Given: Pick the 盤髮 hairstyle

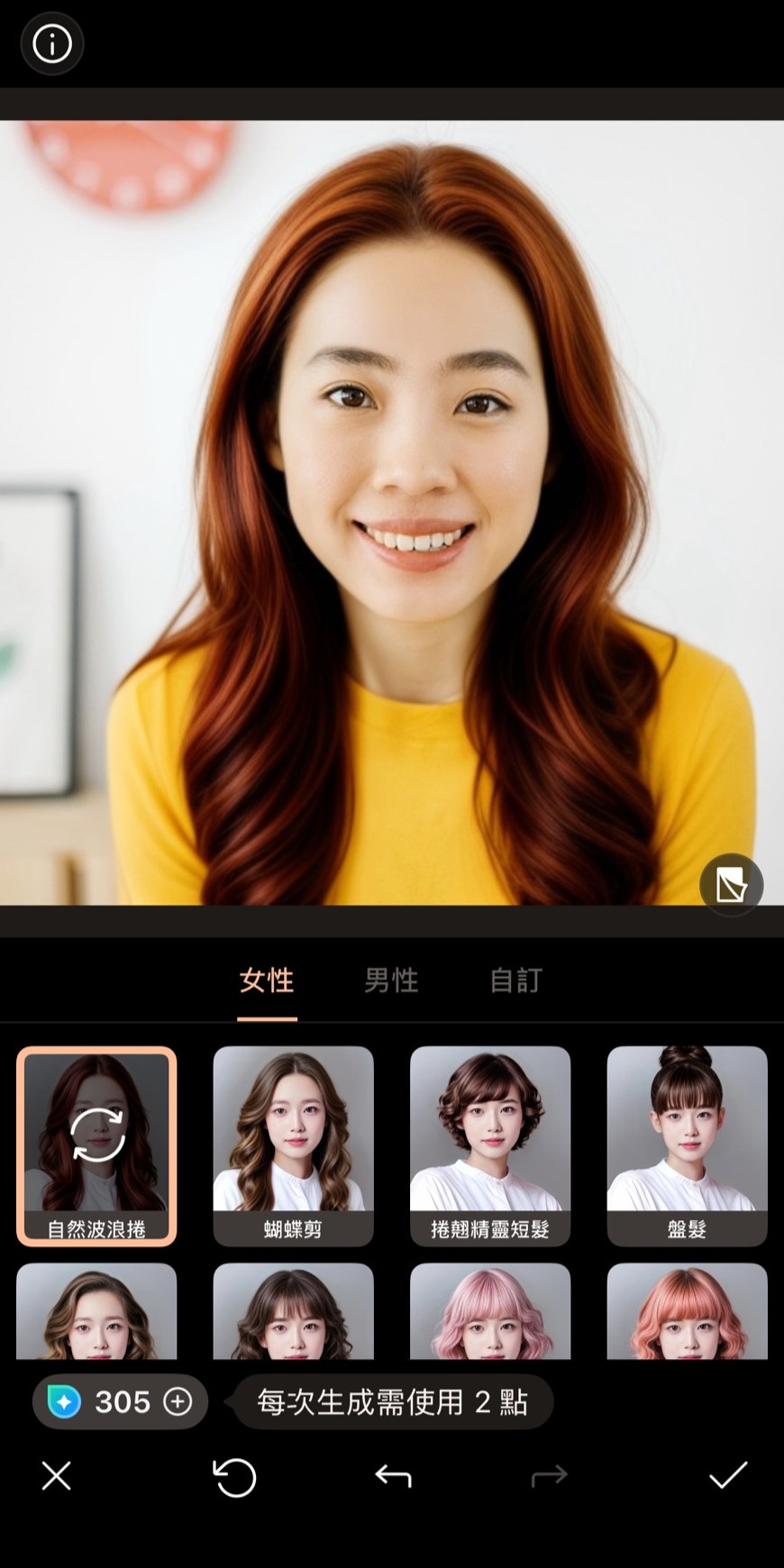Looking at the screenshot, I should (687, 1144).
